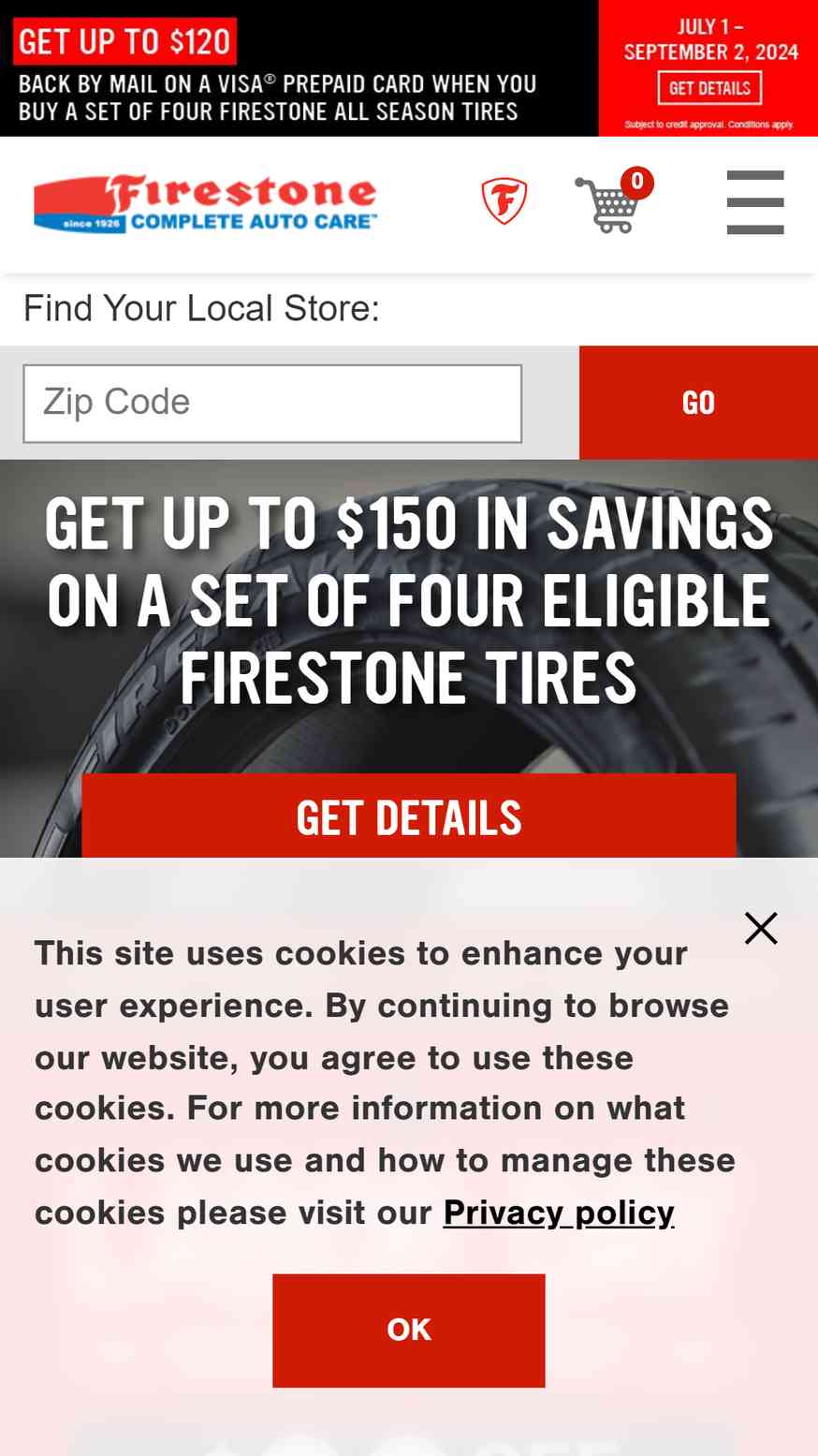Open the Firestone Complete Auto Care homepage logo

(206, 203)
